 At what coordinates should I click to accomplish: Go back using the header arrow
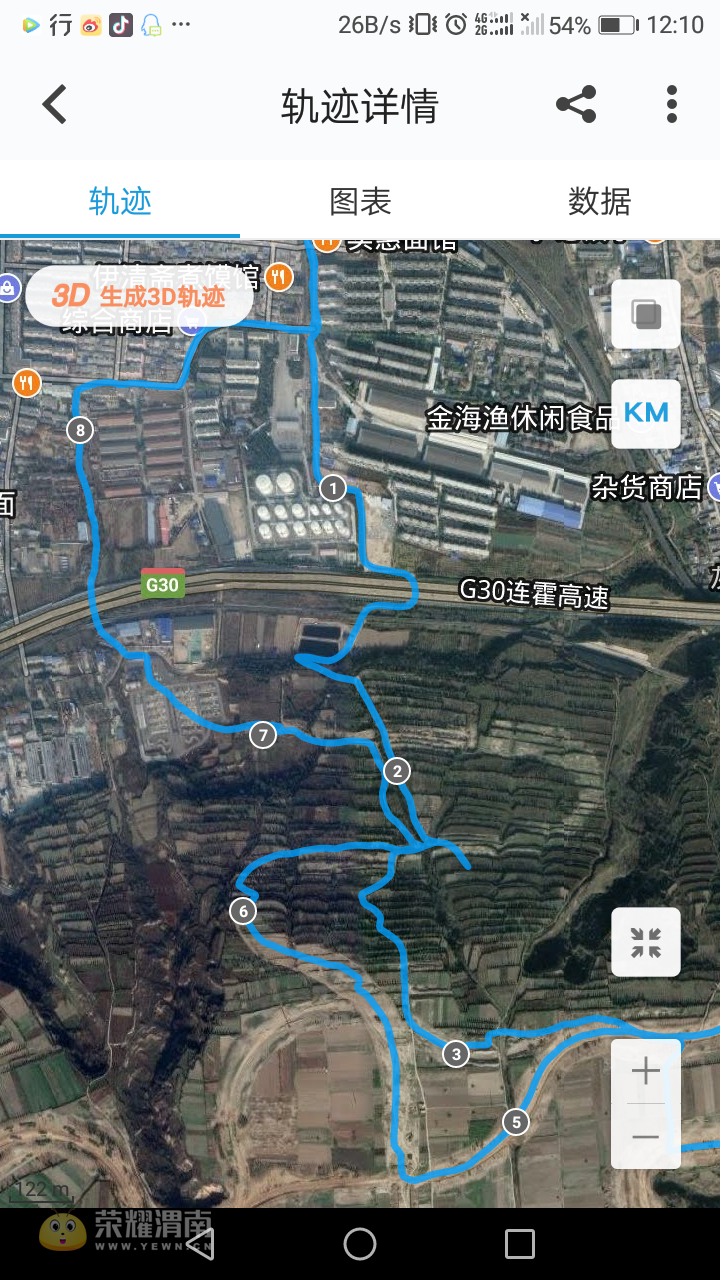click(54, 105)
